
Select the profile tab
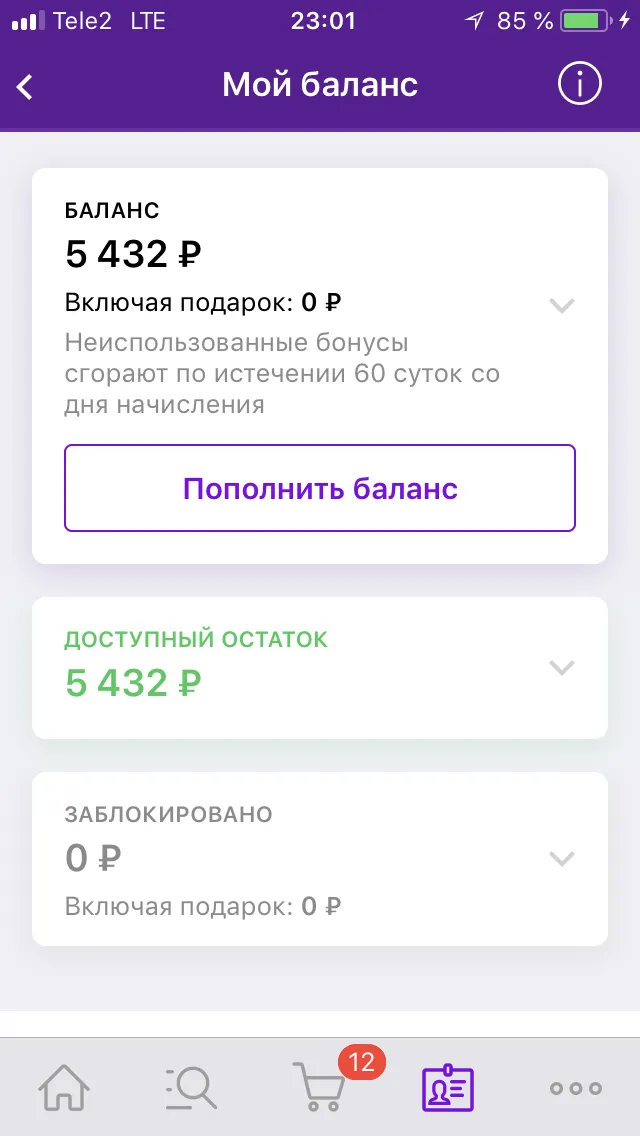[447, 1087]
